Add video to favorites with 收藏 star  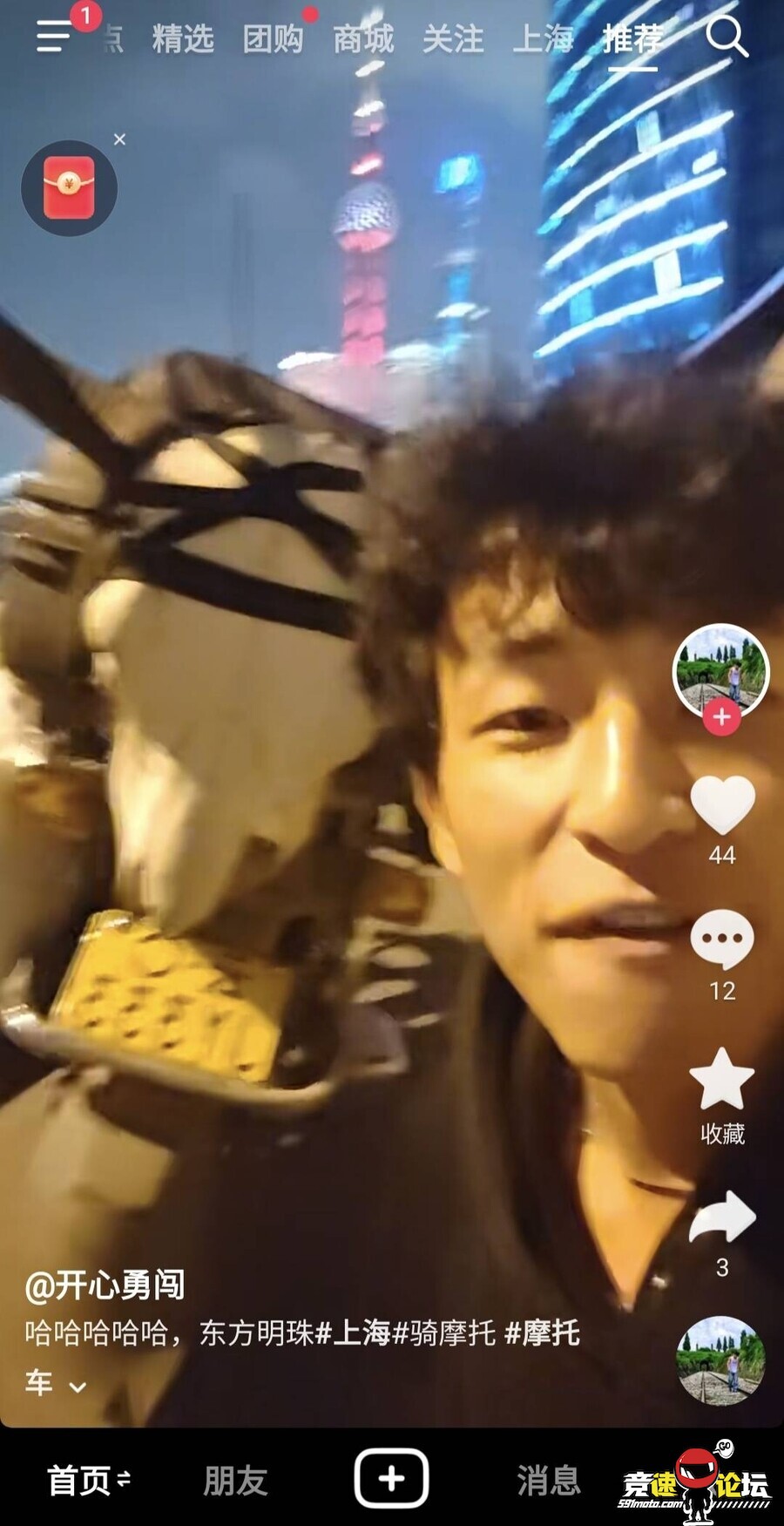tap(722, 1079)
